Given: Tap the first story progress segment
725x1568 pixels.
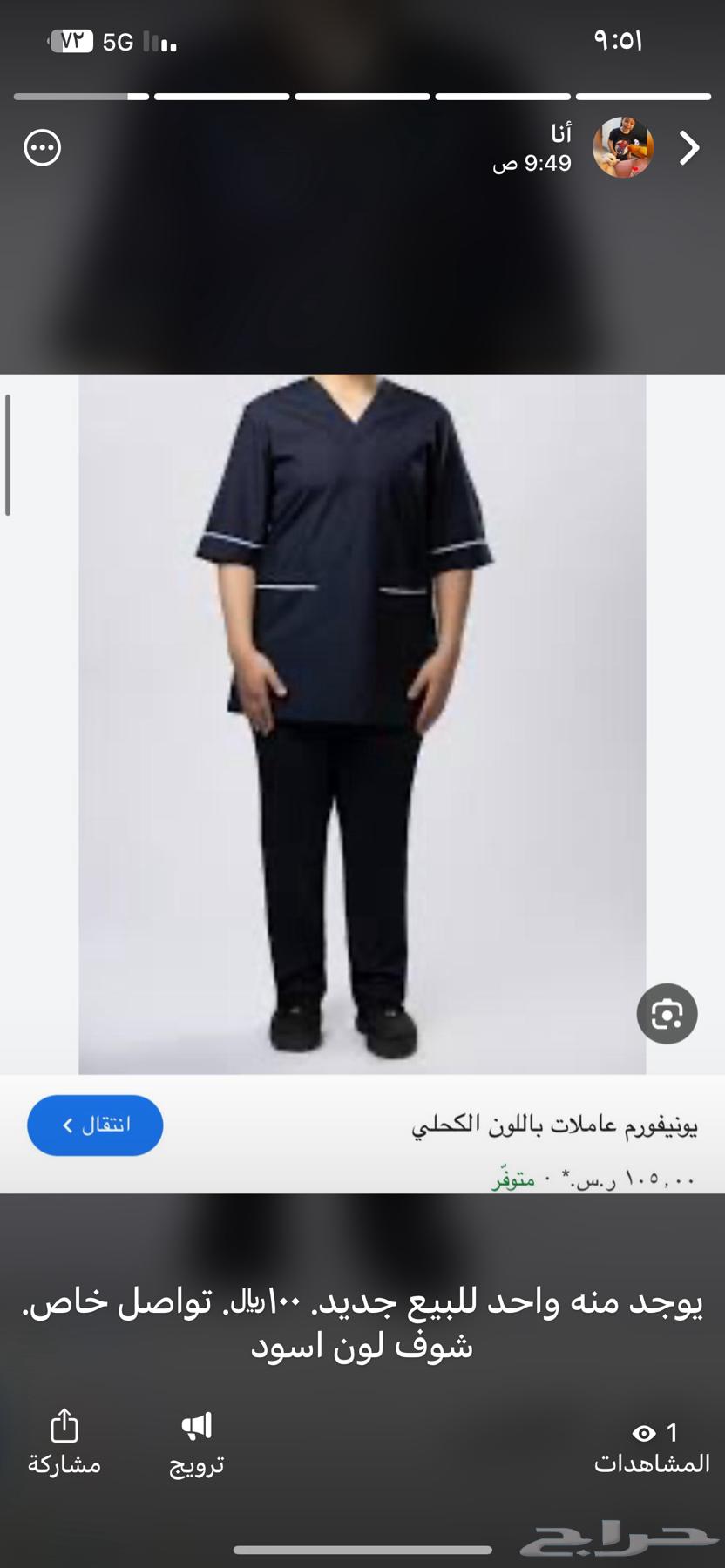Looking at the screenshot, I should 80,96.
